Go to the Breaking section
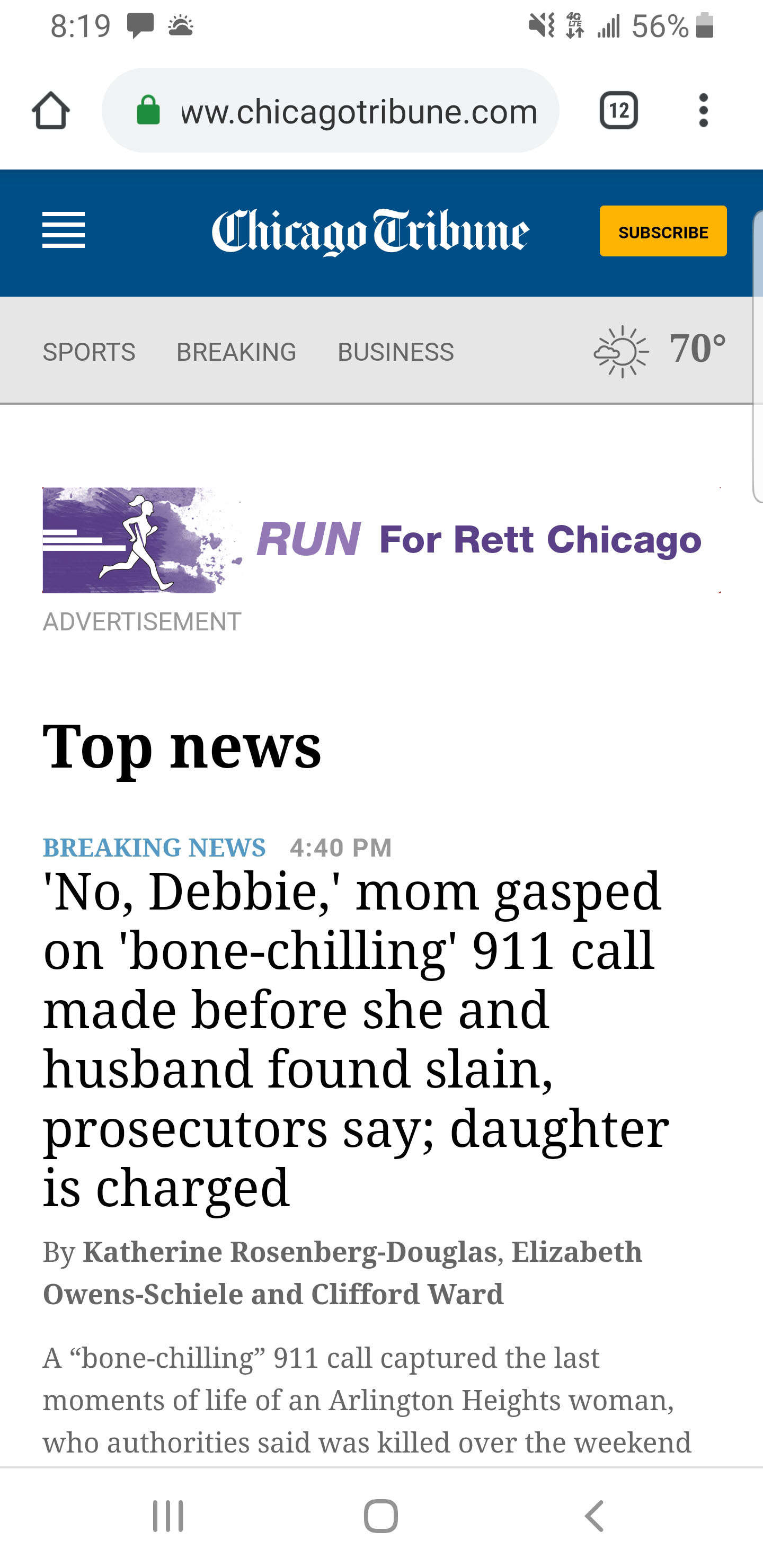This screenshot has width=763, height=1568. click(x=236, y=352)
